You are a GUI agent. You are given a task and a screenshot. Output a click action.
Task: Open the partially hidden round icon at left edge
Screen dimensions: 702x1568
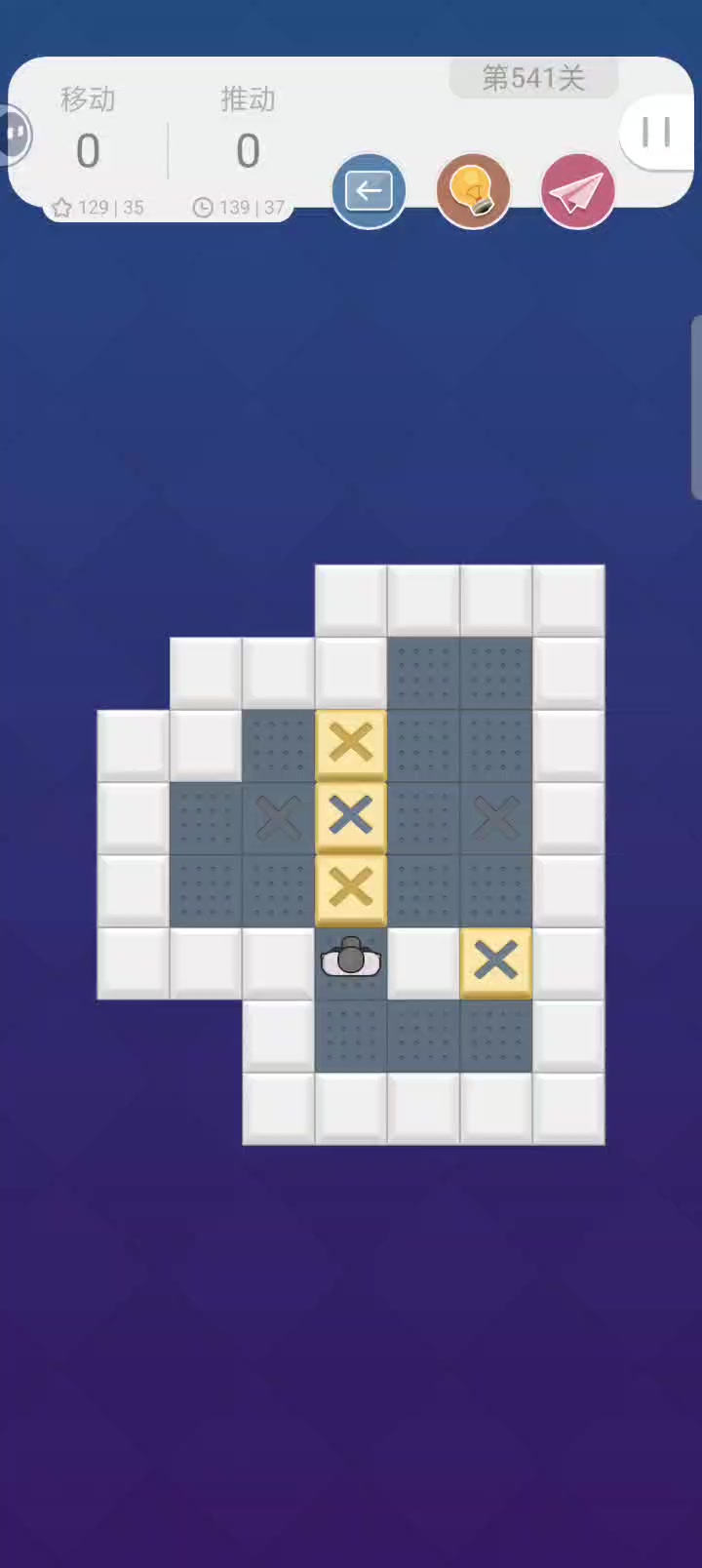click(15, 133)
